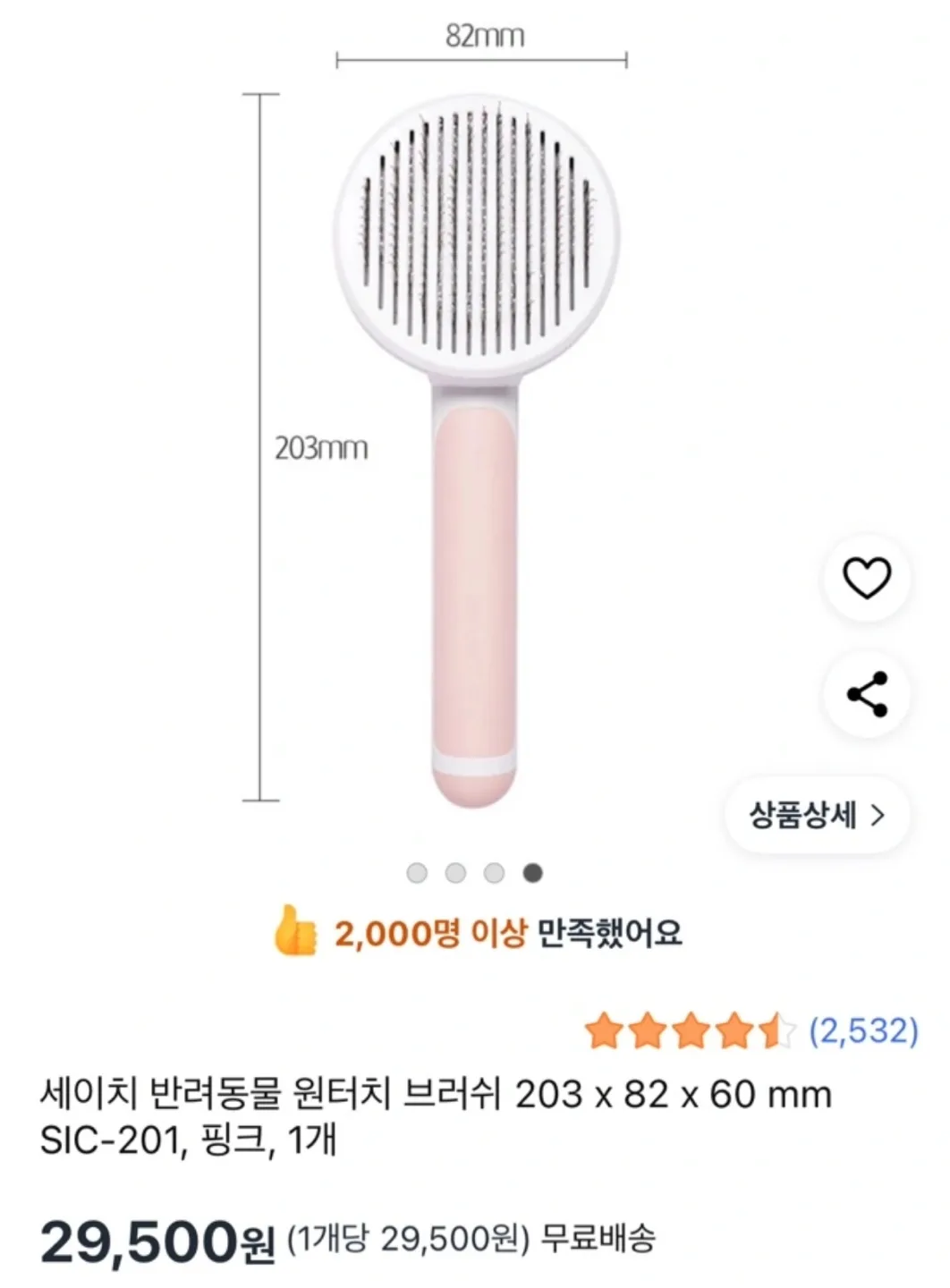The height and width of the screenshot is (1288, 950).
Task: Open 상품상세 product details
Action: click(x=817, y=815)
